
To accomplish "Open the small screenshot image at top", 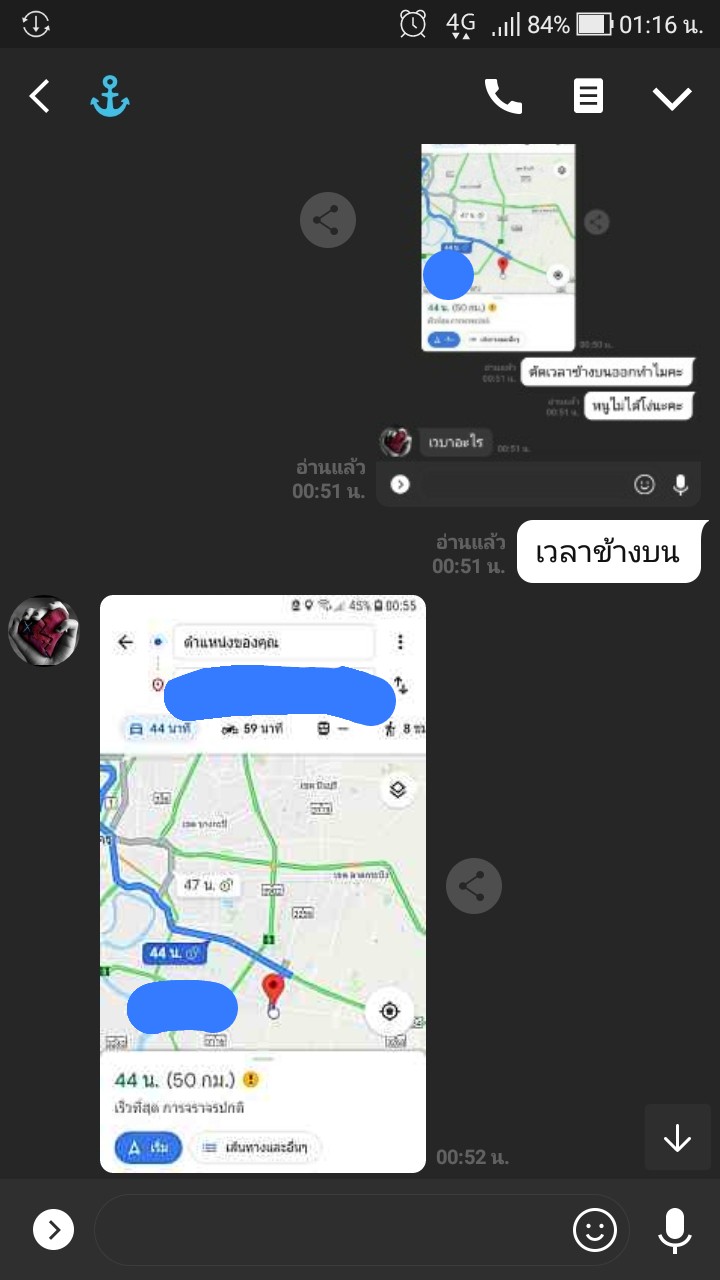I will coord(498,247).
